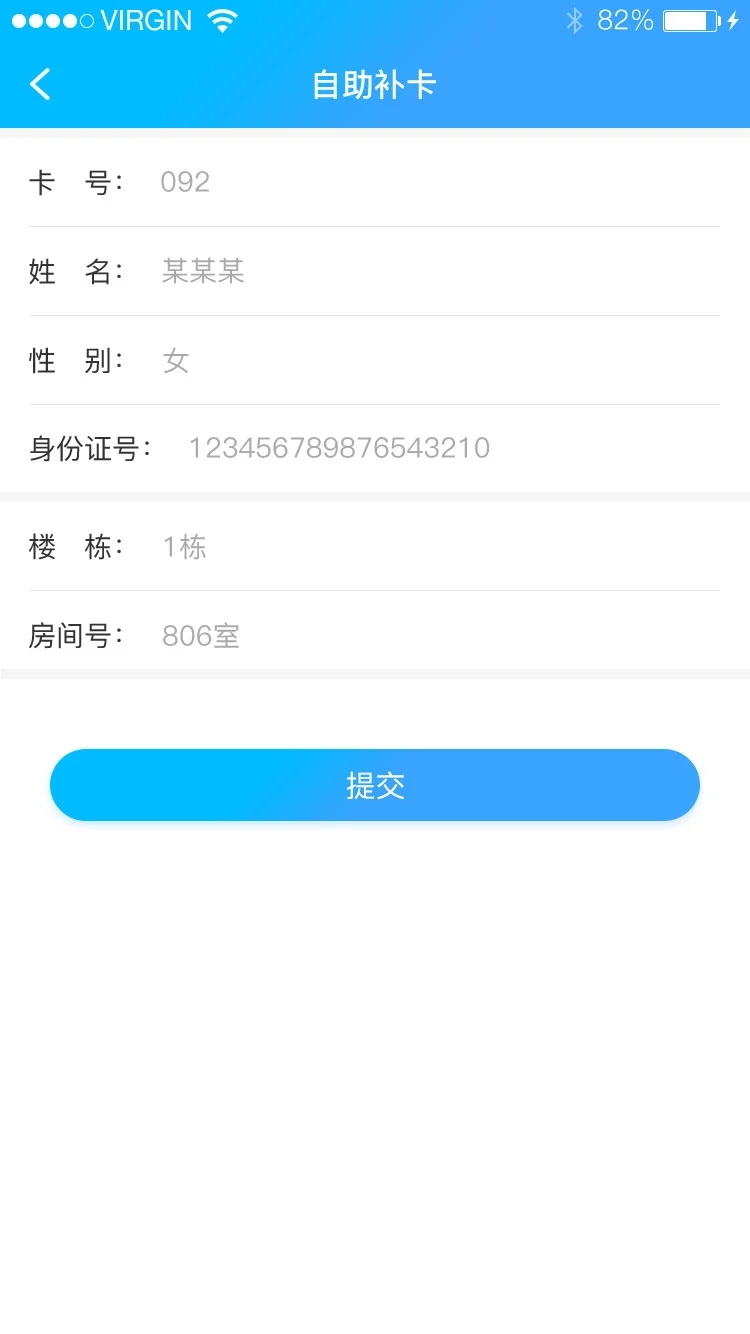Open the 楼栋 building selector showing 1栋
750x1334 pixels.
(400, 546)
